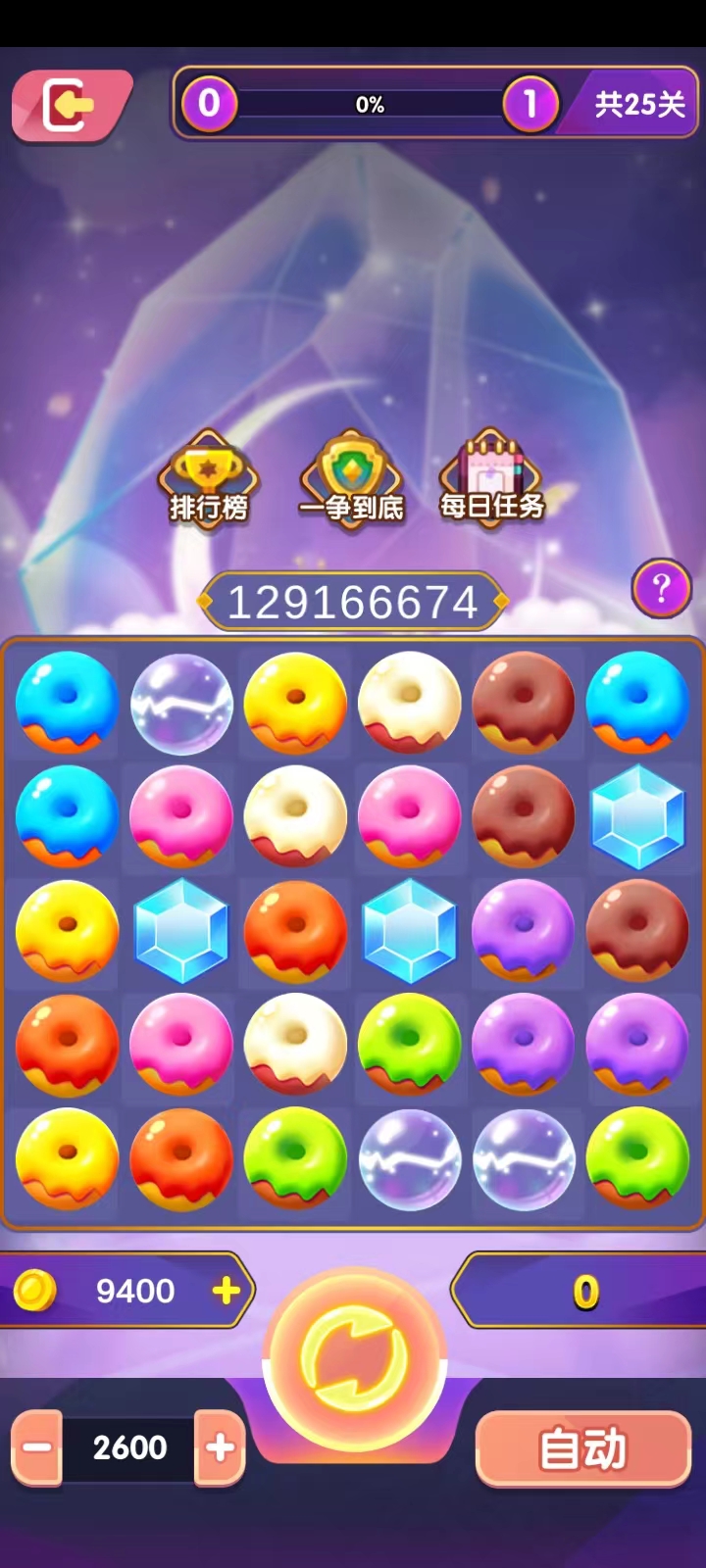Open the question mark help
The width and height of the screenshot is (706, 1568).
(661, 589)
